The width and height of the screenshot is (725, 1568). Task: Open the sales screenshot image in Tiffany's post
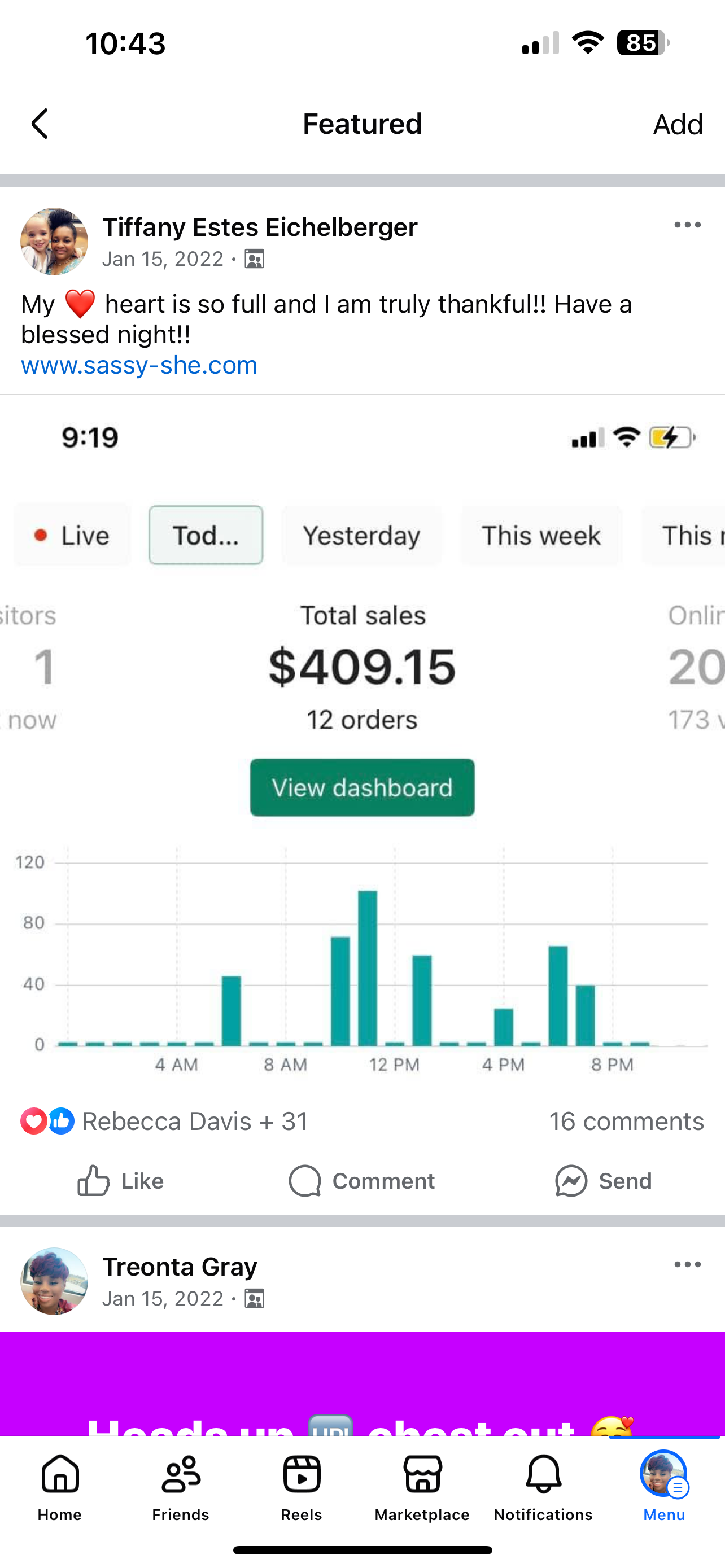pyautogui.click(x=362, y=739)
